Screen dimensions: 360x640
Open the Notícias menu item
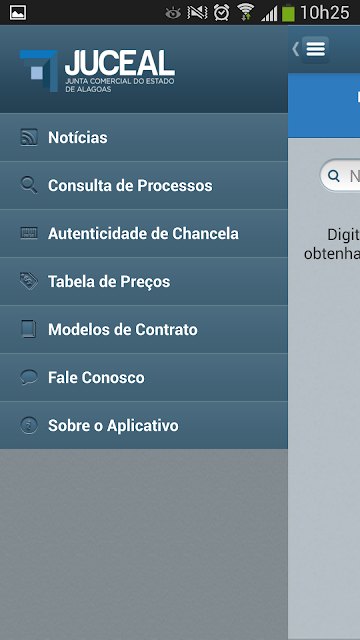pyautogui.click(x=144, y=137)
